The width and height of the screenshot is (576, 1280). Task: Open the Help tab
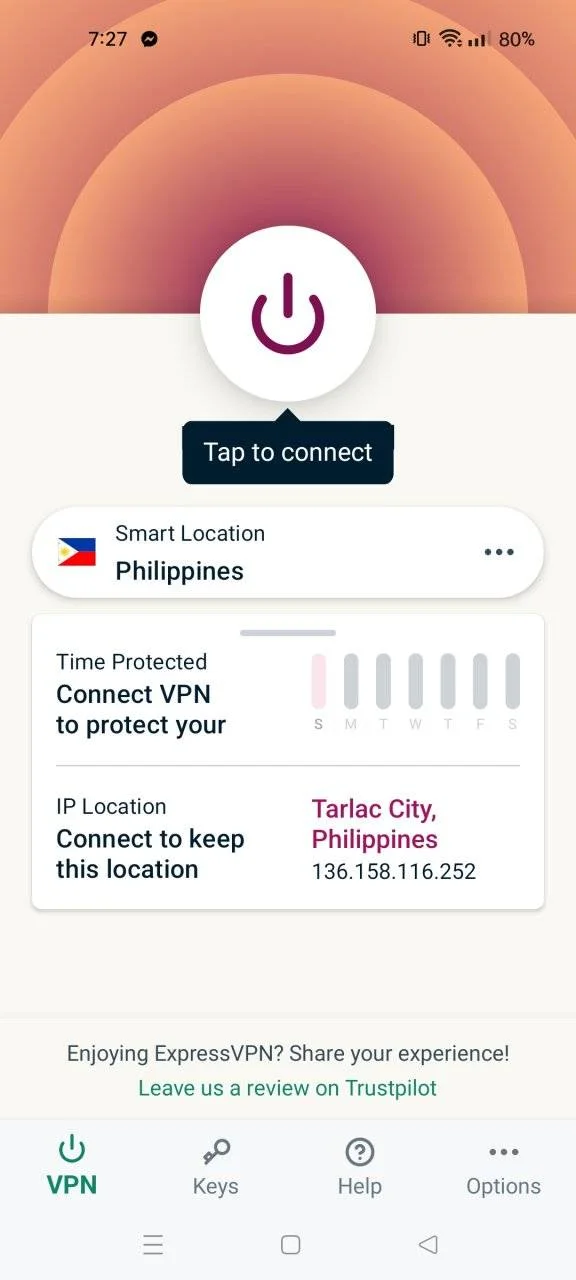pyautogui.click(x=360, y=1167)
